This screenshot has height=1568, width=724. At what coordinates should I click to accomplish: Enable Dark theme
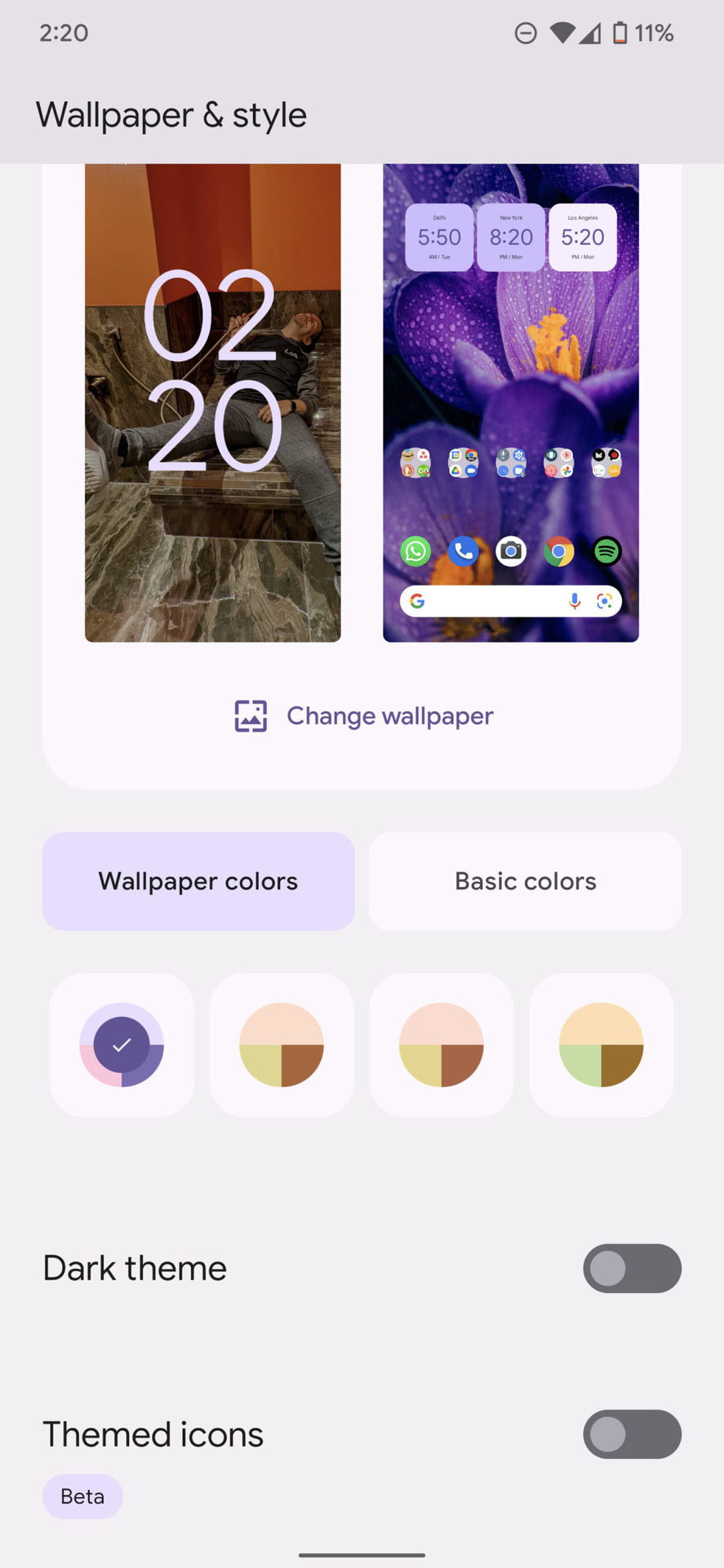coord(632,1268)
